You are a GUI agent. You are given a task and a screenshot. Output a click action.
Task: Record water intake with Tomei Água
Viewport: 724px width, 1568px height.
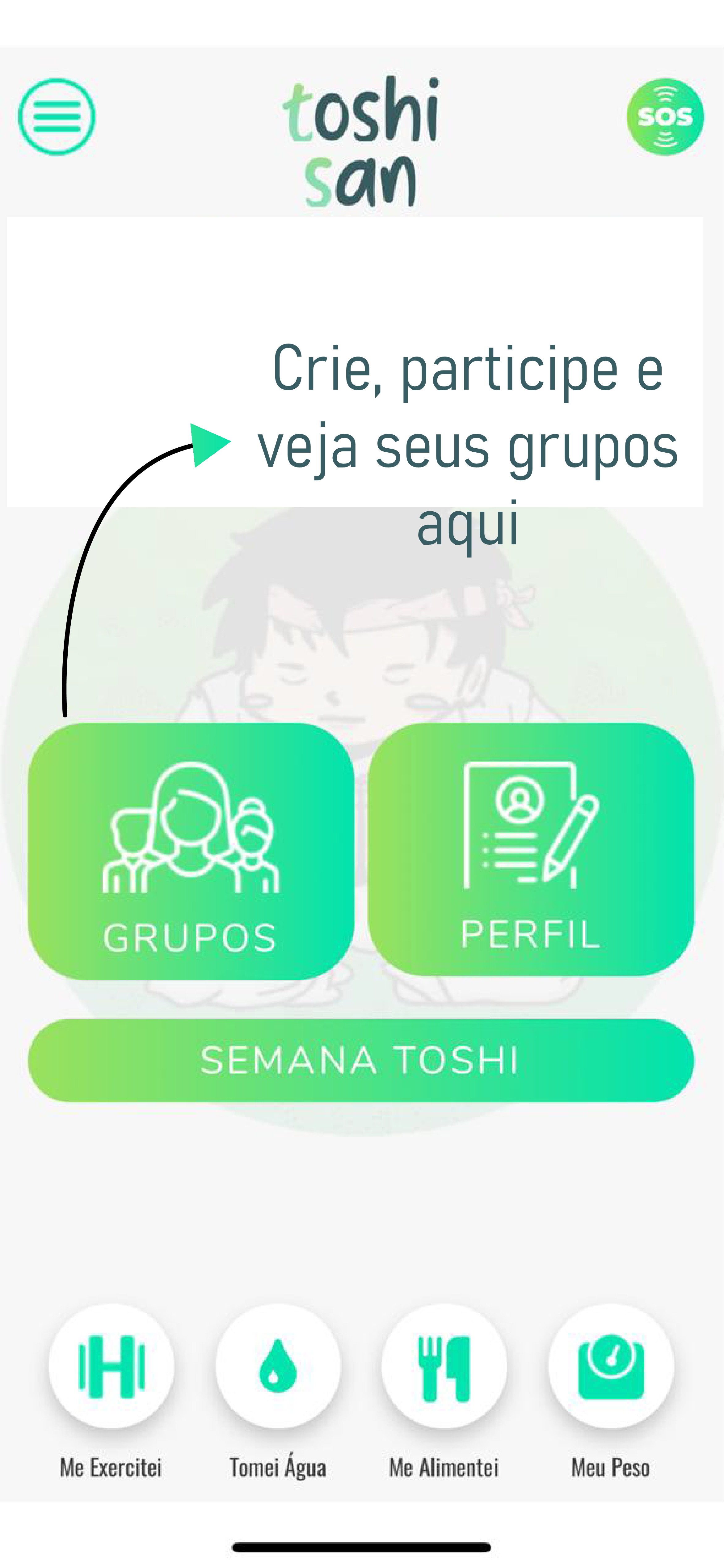(x=278, y=1367)
